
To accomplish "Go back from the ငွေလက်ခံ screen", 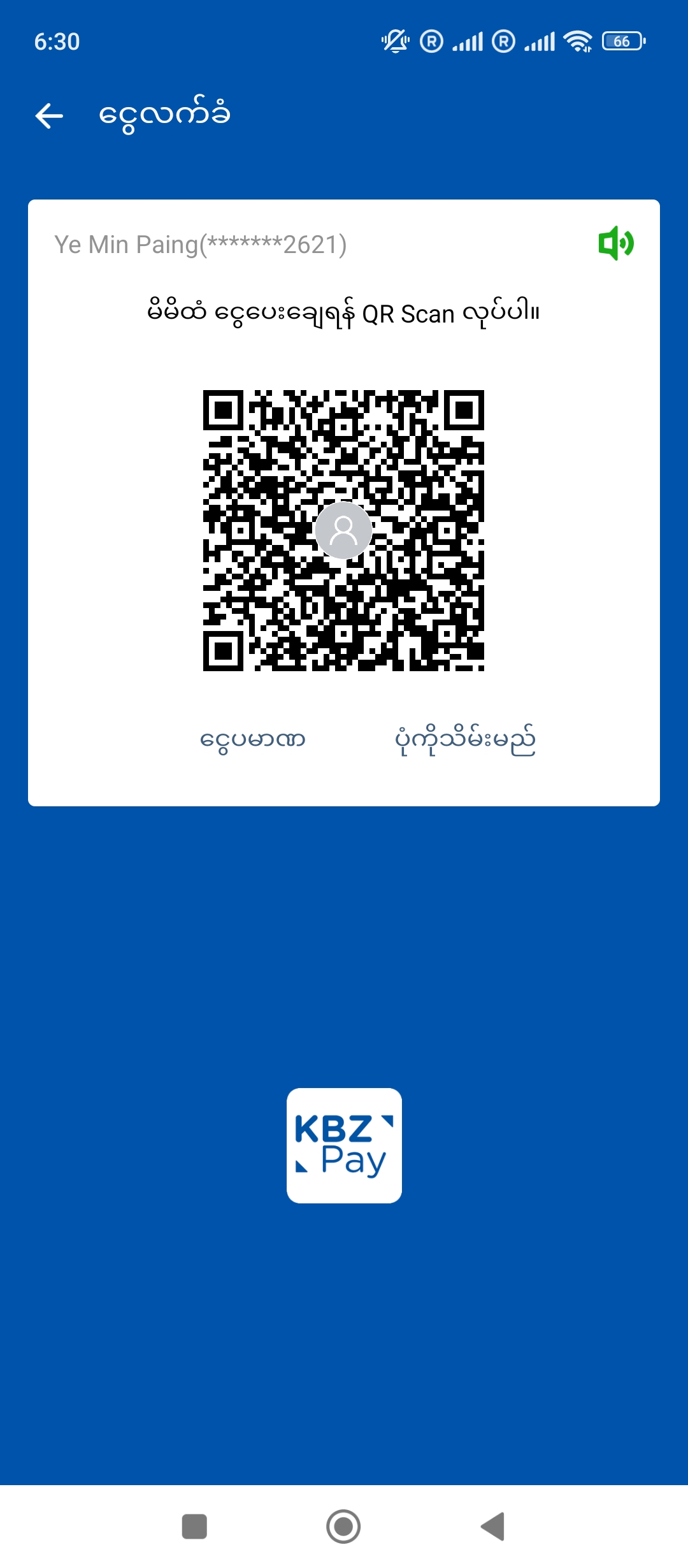I will (49, 116).
